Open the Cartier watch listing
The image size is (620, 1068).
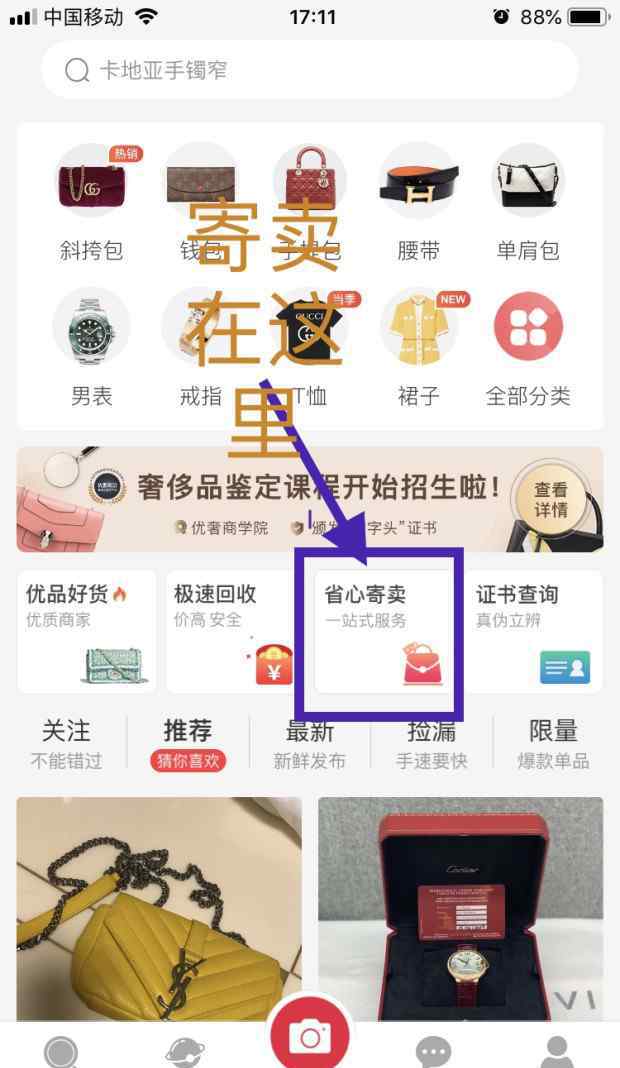461,909
